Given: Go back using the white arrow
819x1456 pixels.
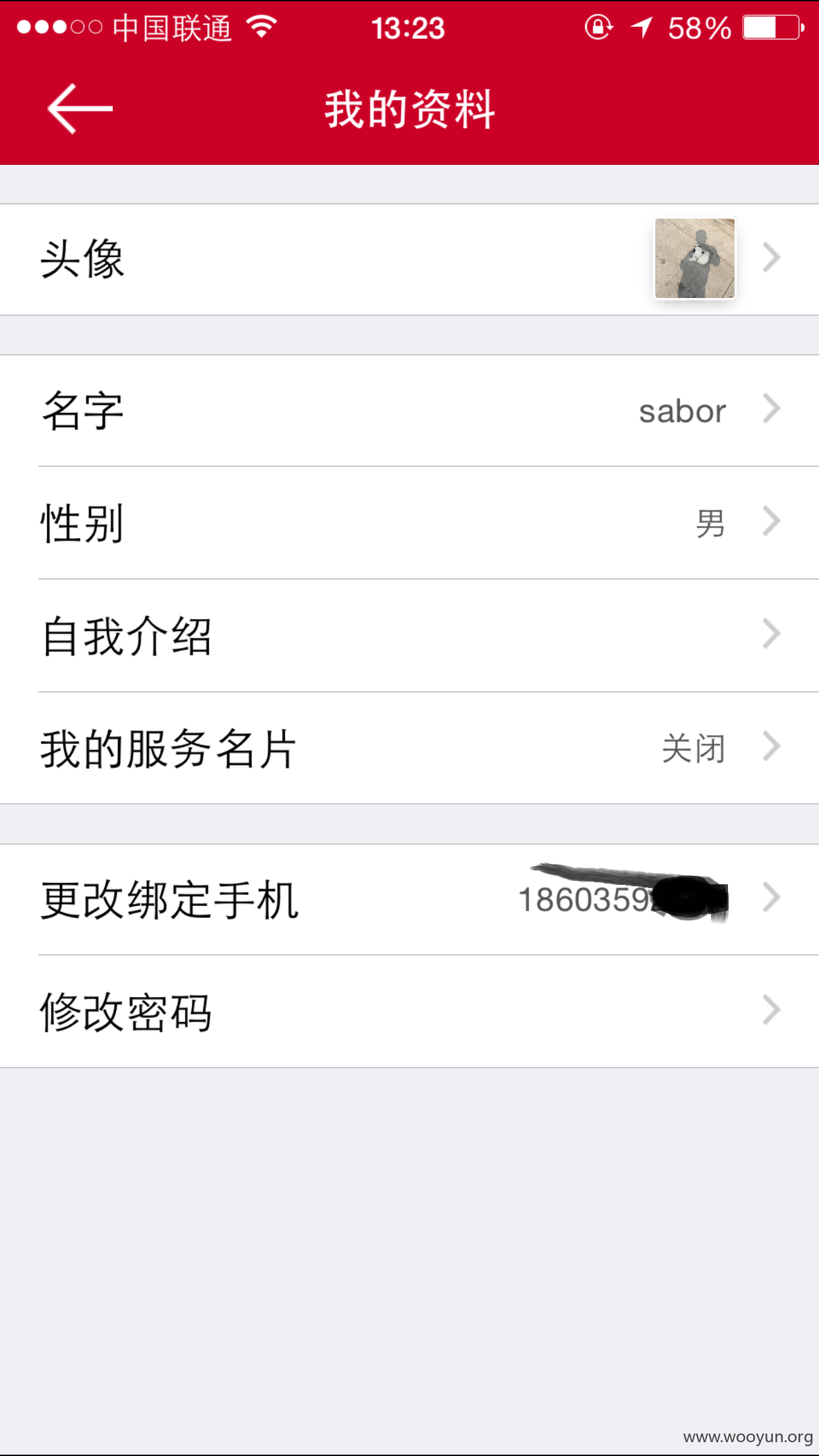Looking at the screenshot, I should [x=80, y=109].
